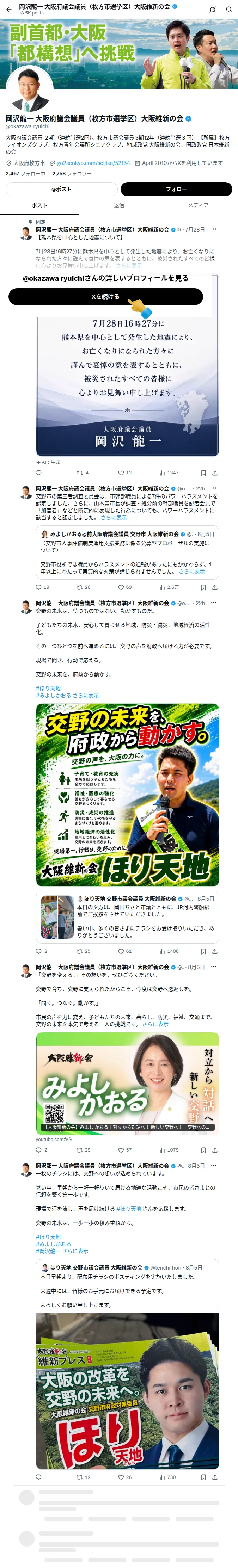238x1568 pixels.
Task: Switch to the 返信 tab
Action: click(119, 206)
